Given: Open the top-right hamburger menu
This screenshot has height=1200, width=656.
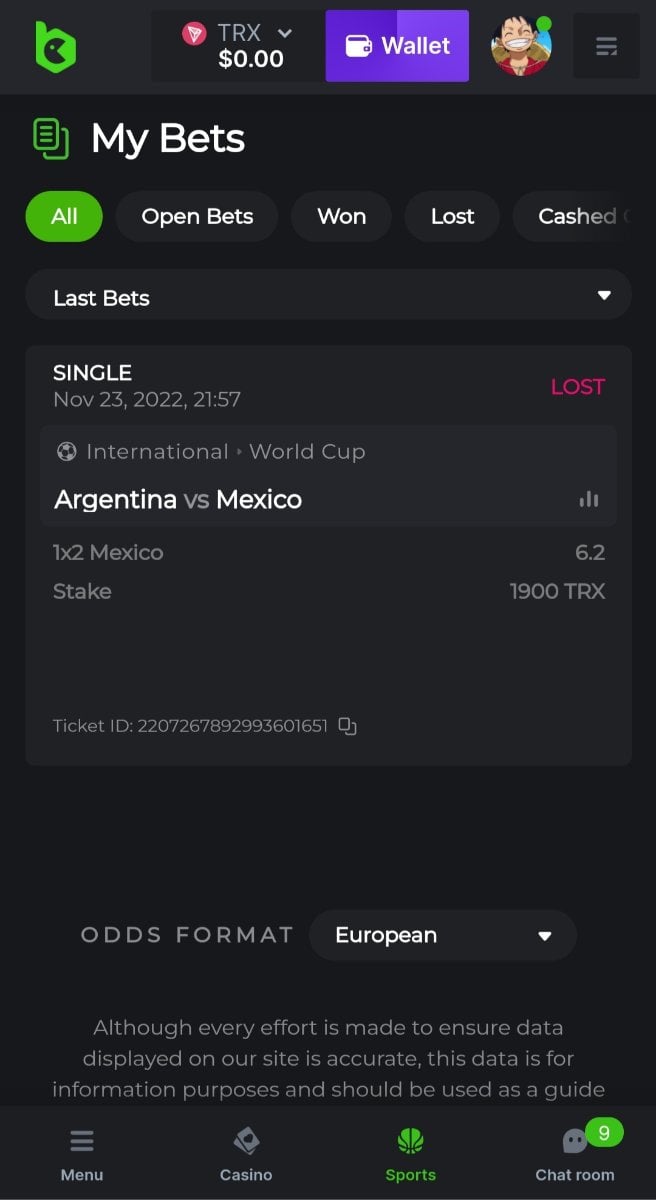Looking at the screenshot, I should 605,46.
